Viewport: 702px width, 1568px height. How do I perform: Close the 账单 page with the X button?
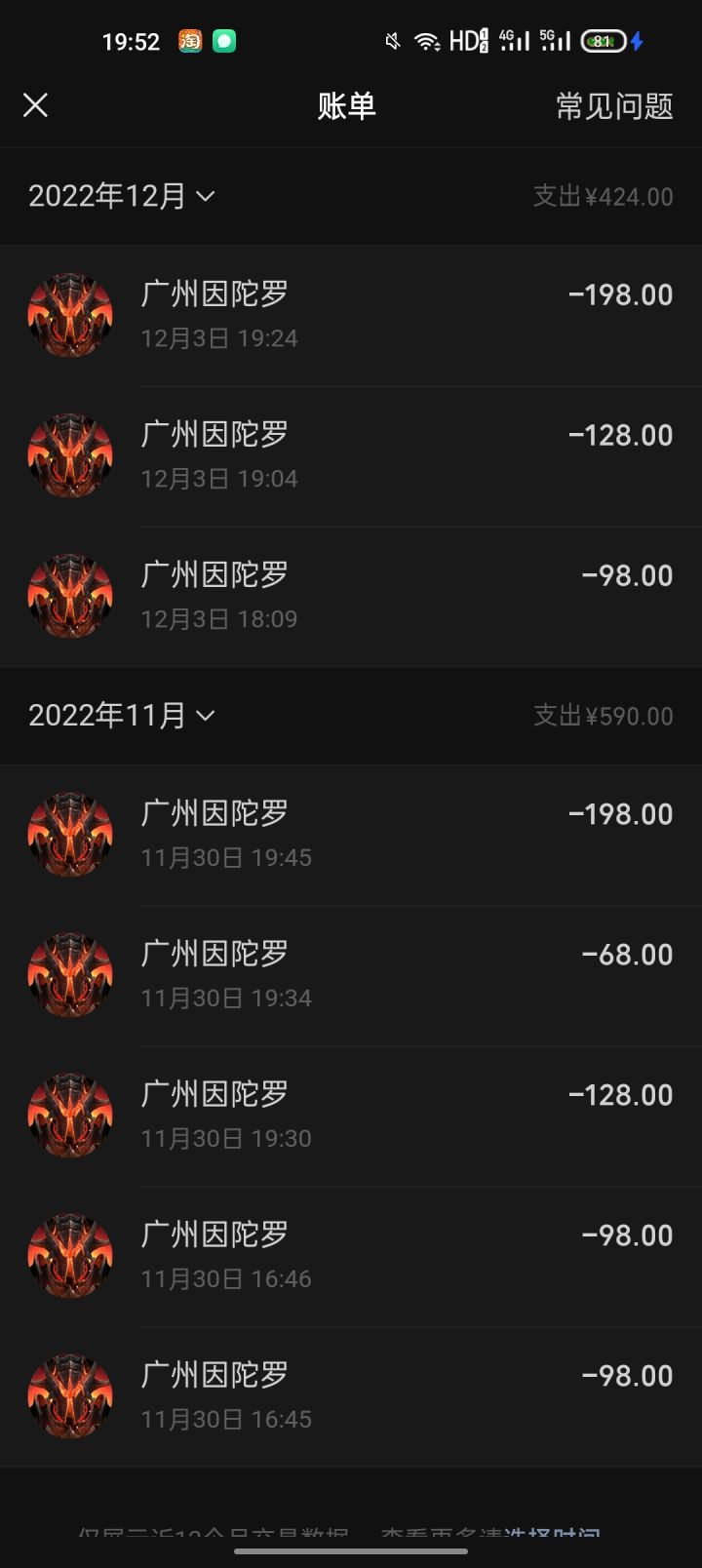(x=36, y=105)
